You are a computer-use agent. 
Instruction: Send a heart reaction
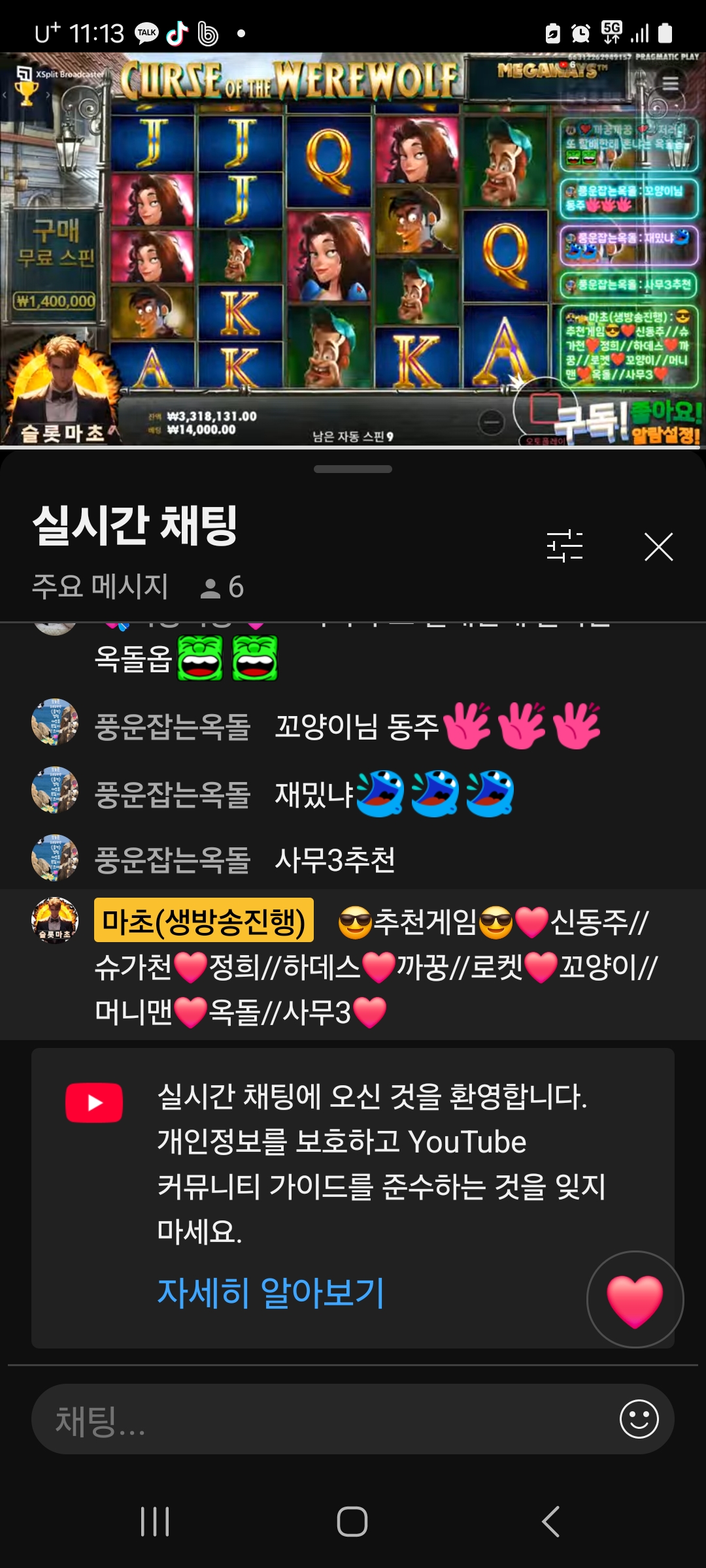click(635, 1300)
